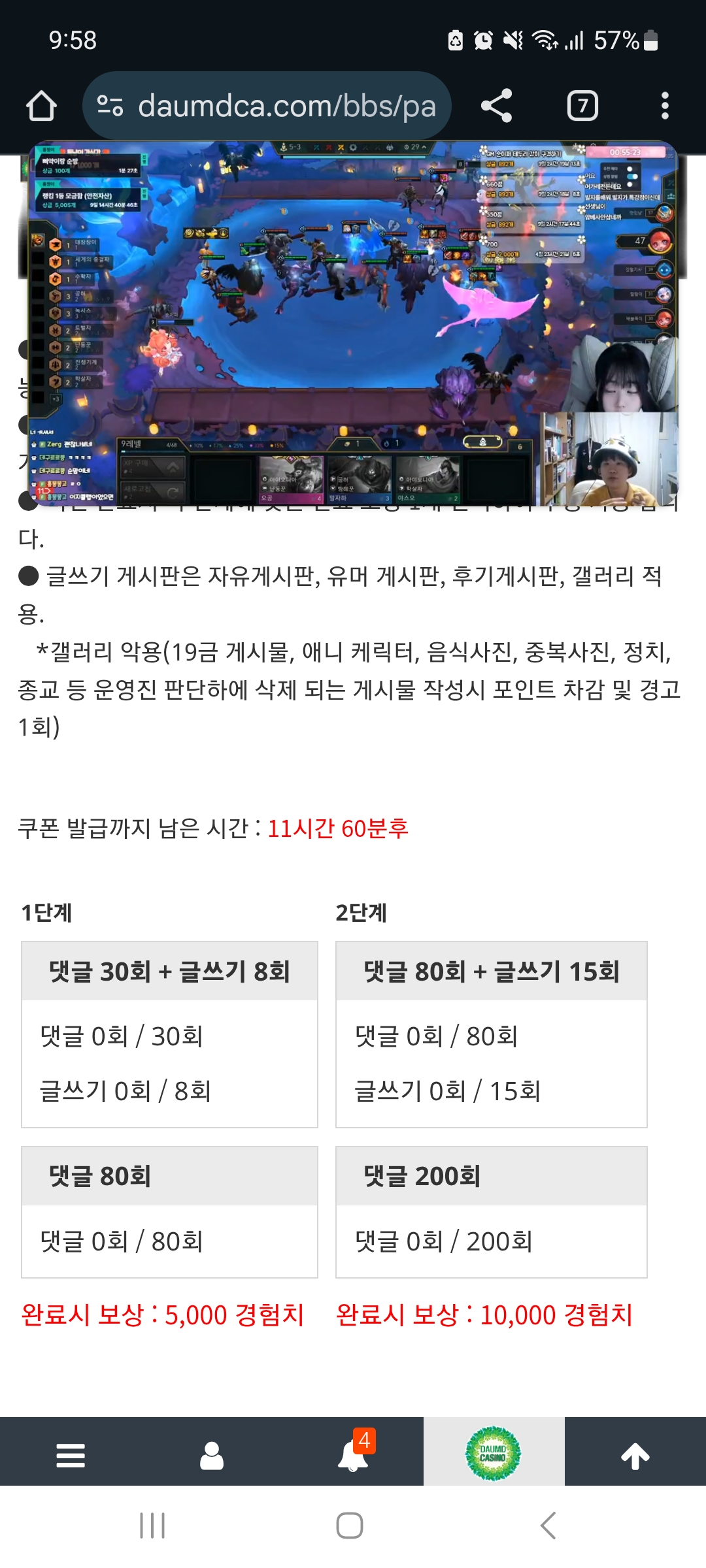Tap the system back button
This screenshot has height=1568, width=706.
(x=548, y=1526)
